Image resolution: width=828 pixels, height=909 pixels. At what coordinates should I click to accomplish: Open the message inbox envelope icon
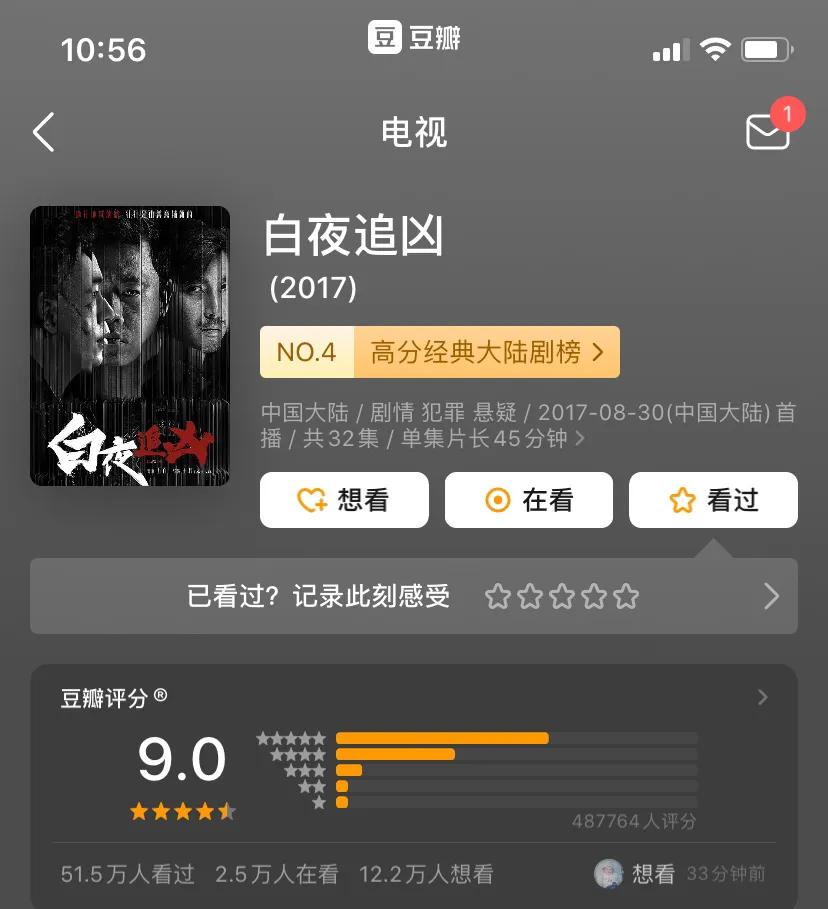point(766,133)
